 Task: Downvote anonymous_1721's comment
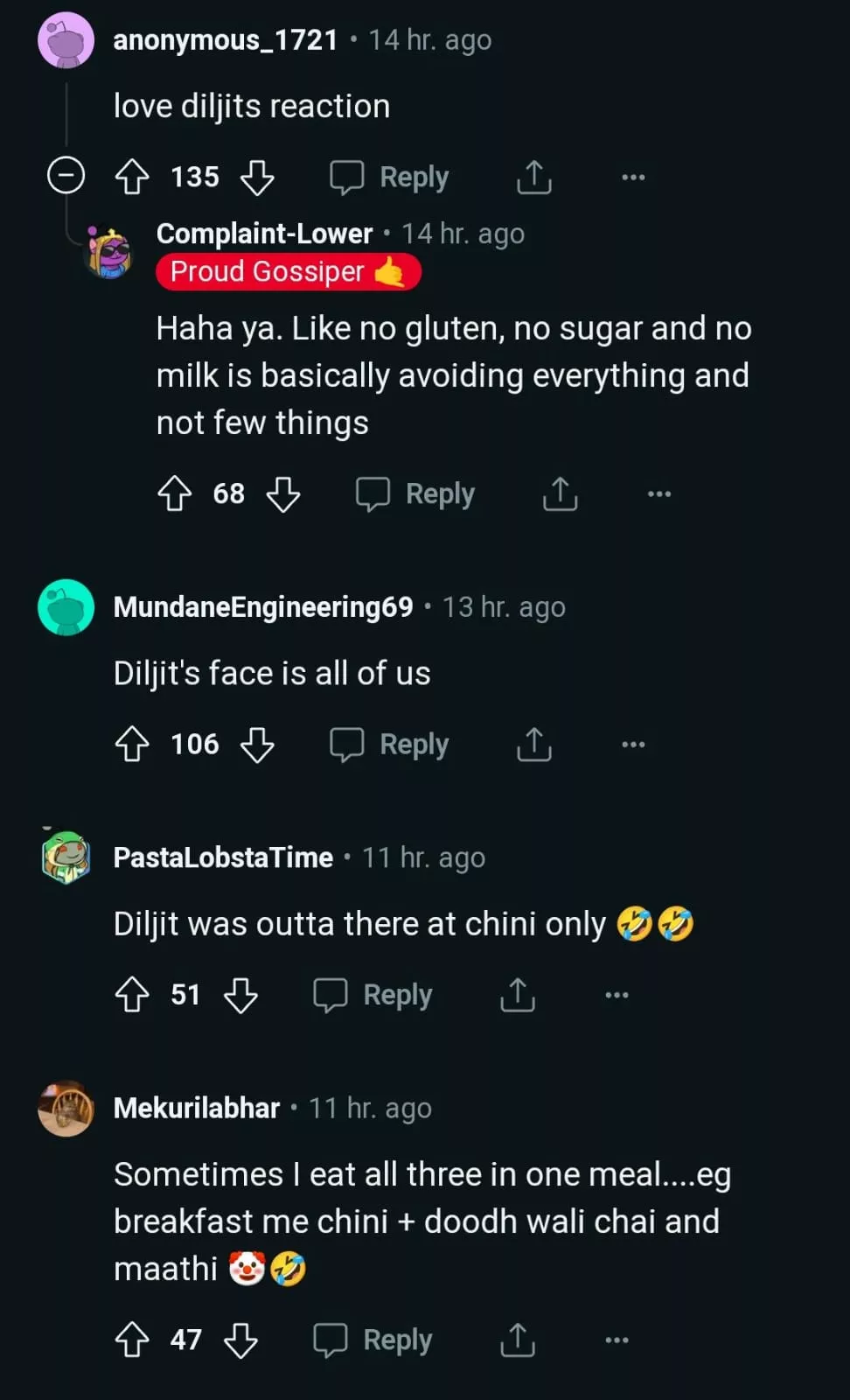tap(257, 177)
